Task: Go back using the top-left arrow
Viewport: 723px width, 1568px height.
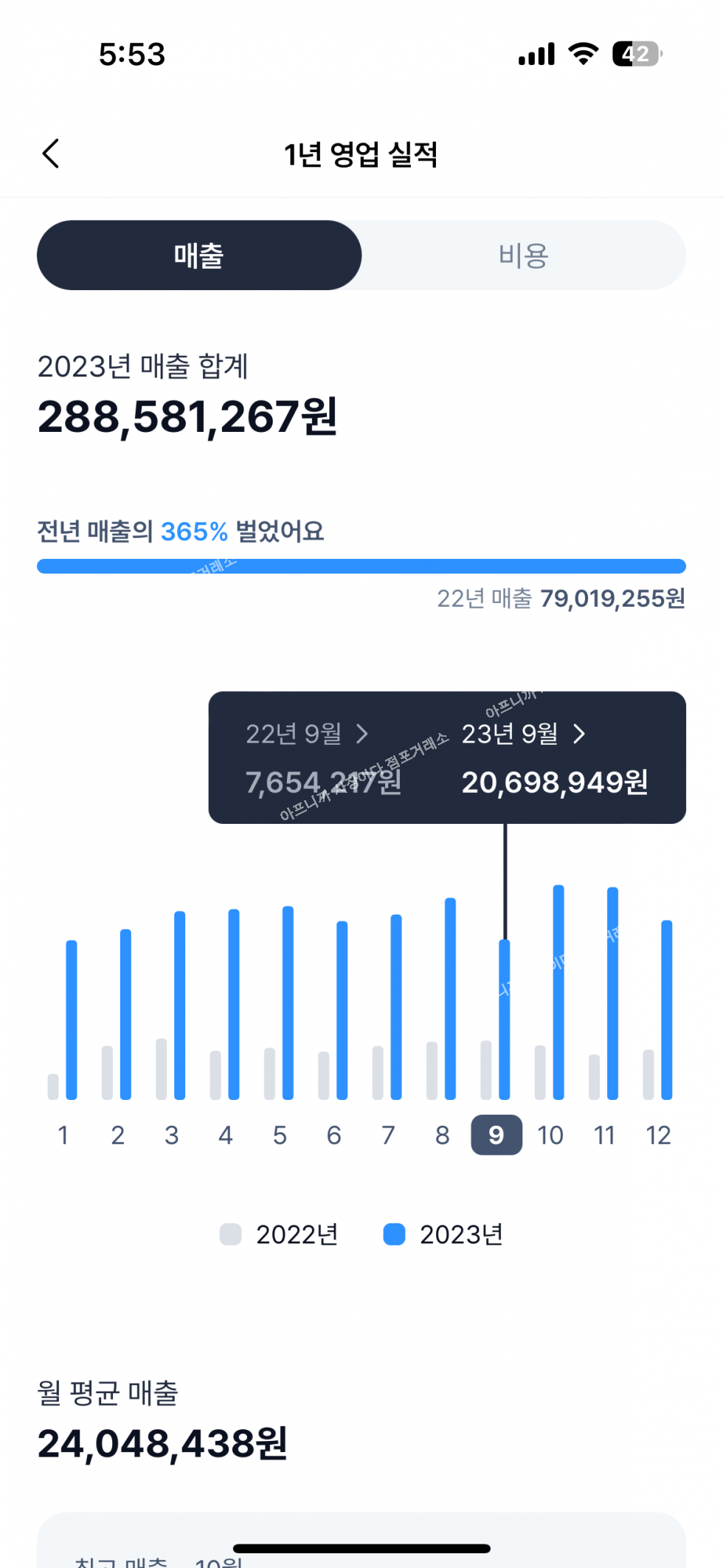Action: click(x=51, y=154)
